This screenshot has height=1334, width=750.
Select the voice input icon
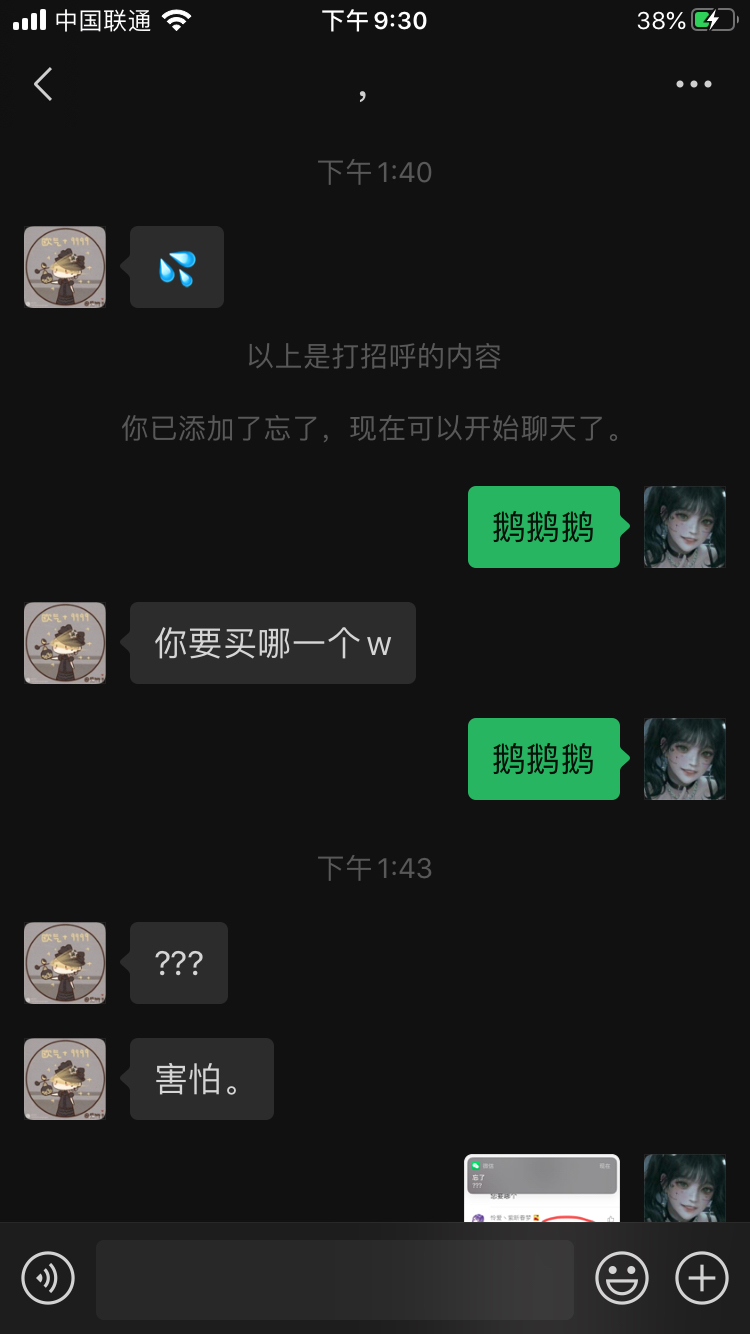(47, 1278)
